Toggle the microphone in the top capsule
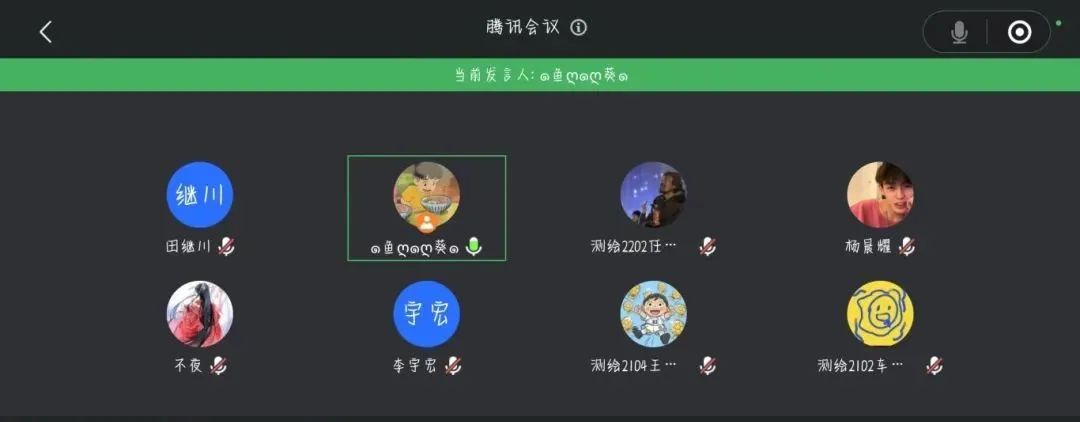 (x=959, y=33)
